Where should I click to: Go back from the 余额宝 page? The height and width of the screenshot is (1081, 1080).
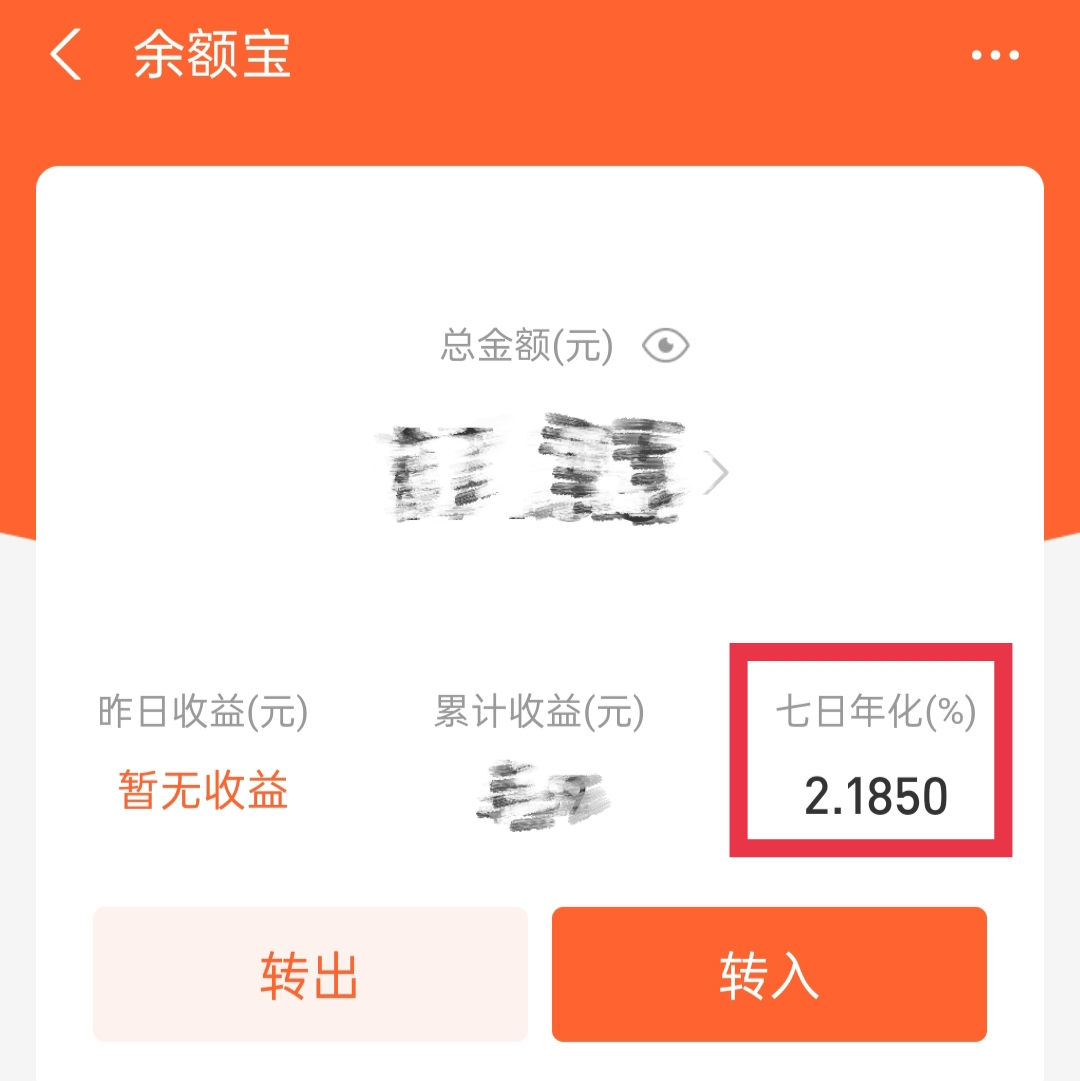pos(66,55)
